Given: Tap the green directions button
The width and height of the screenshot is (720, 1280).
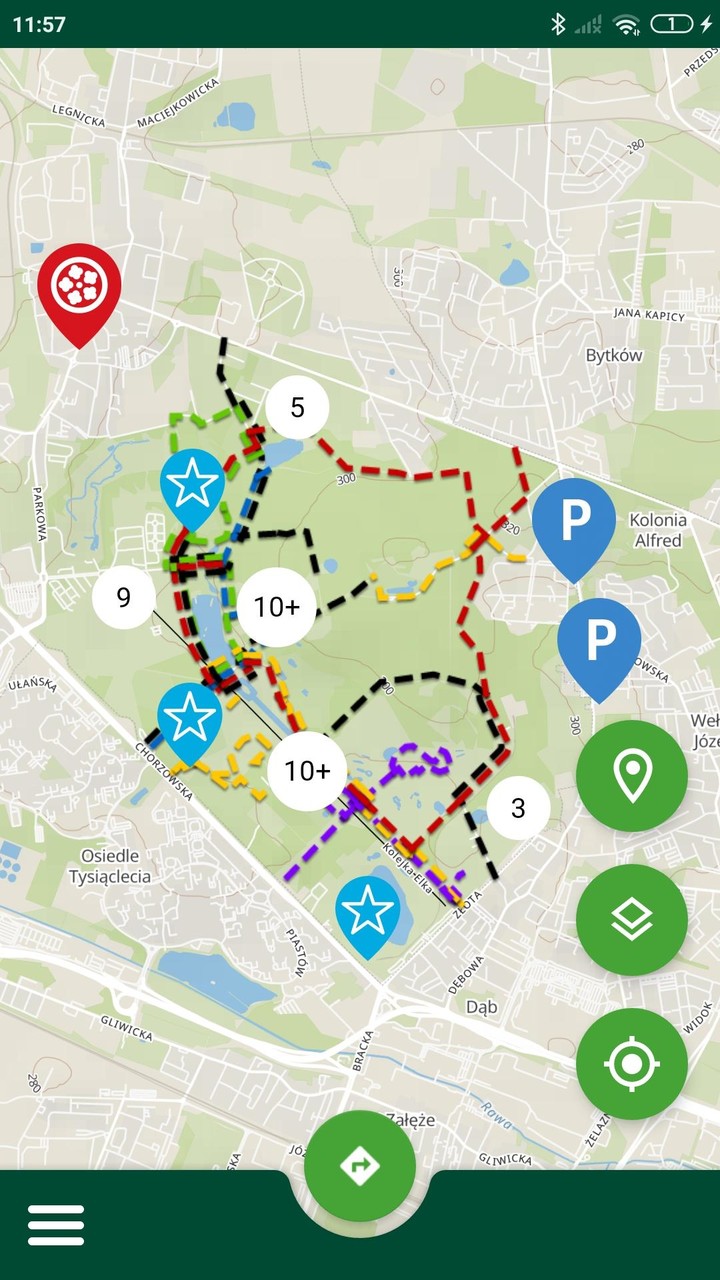Looking at the screenshot, I should pos(360,1165).
